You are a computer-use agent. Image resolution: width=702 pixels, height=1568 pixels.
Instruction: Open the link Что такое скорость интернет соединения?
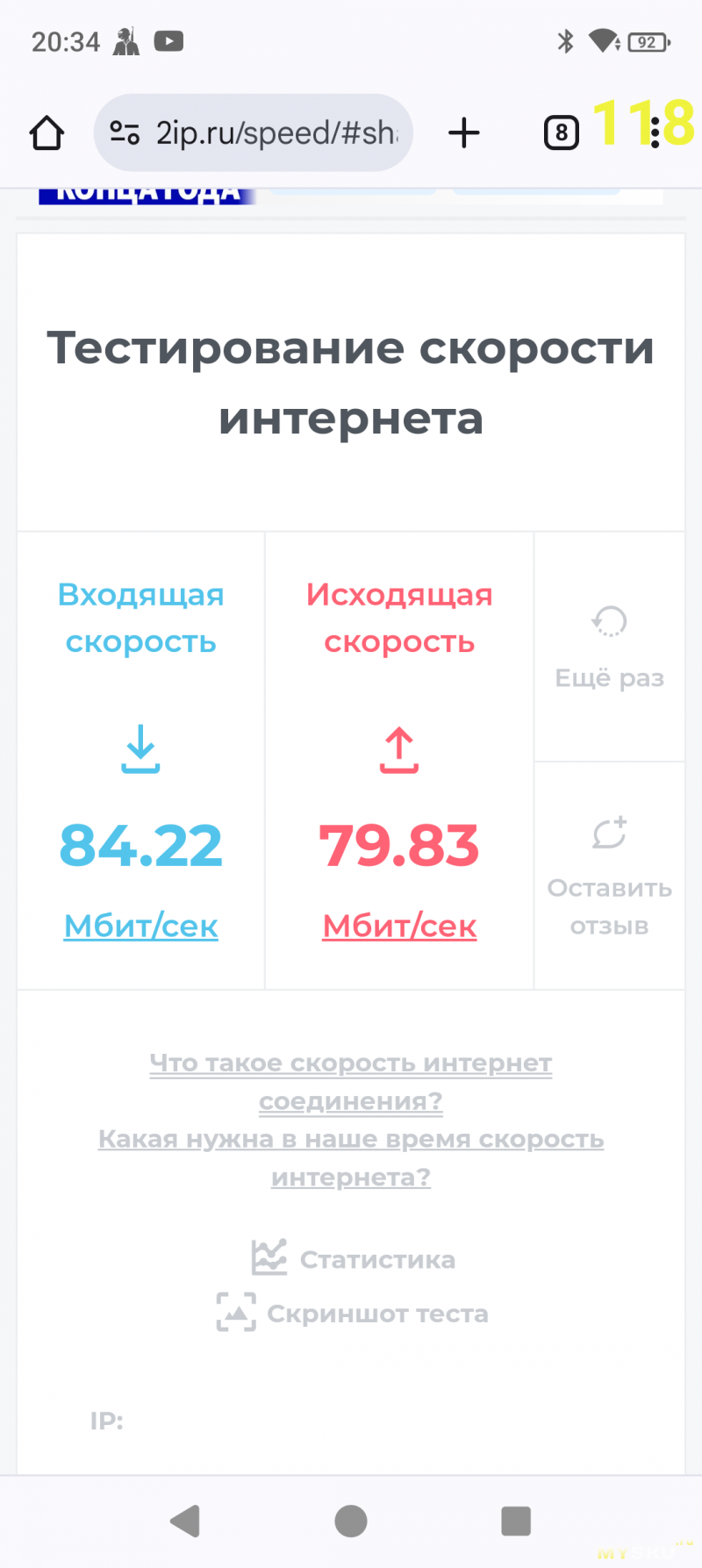(351, 1082)
